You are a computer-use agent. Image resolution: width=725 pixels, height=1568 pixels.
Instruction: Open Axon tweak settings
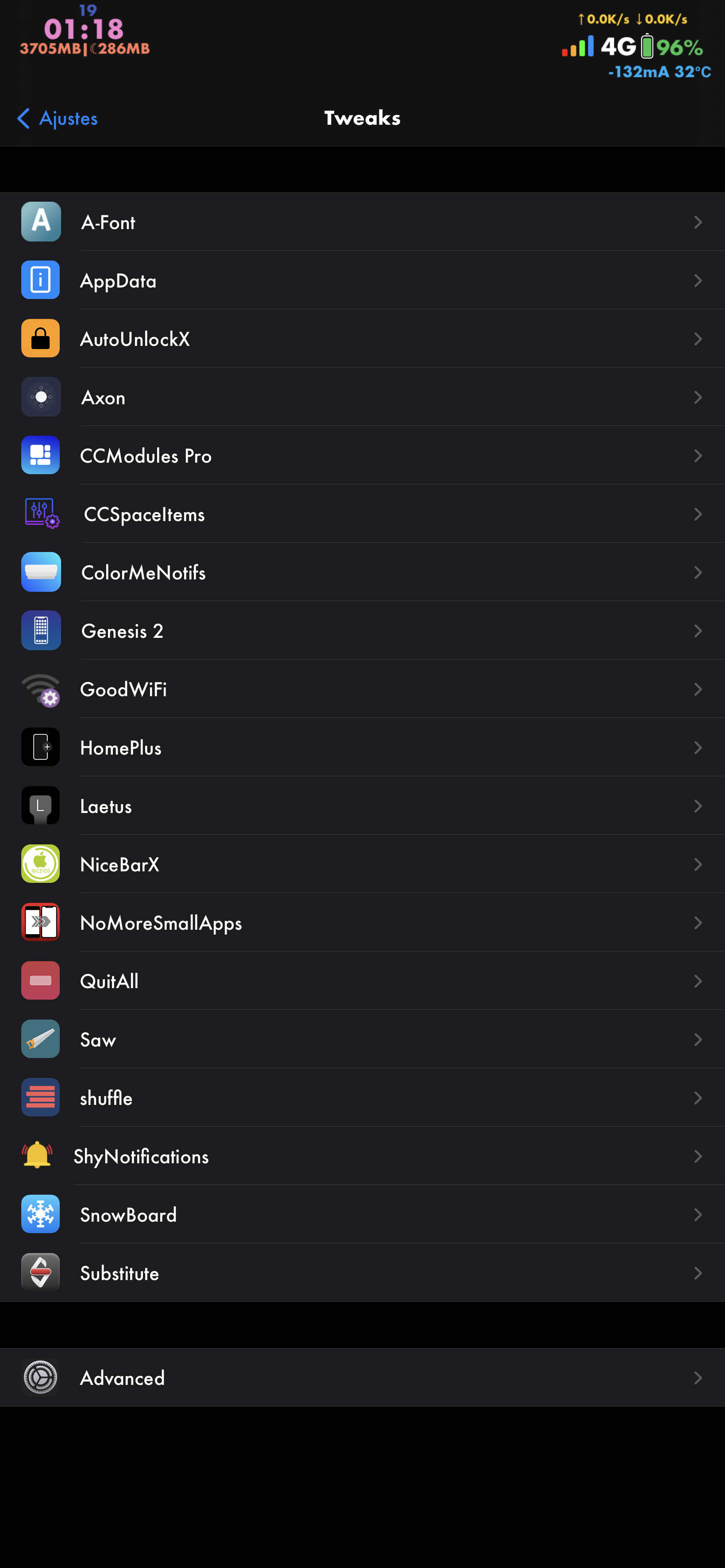coord(362,397)
